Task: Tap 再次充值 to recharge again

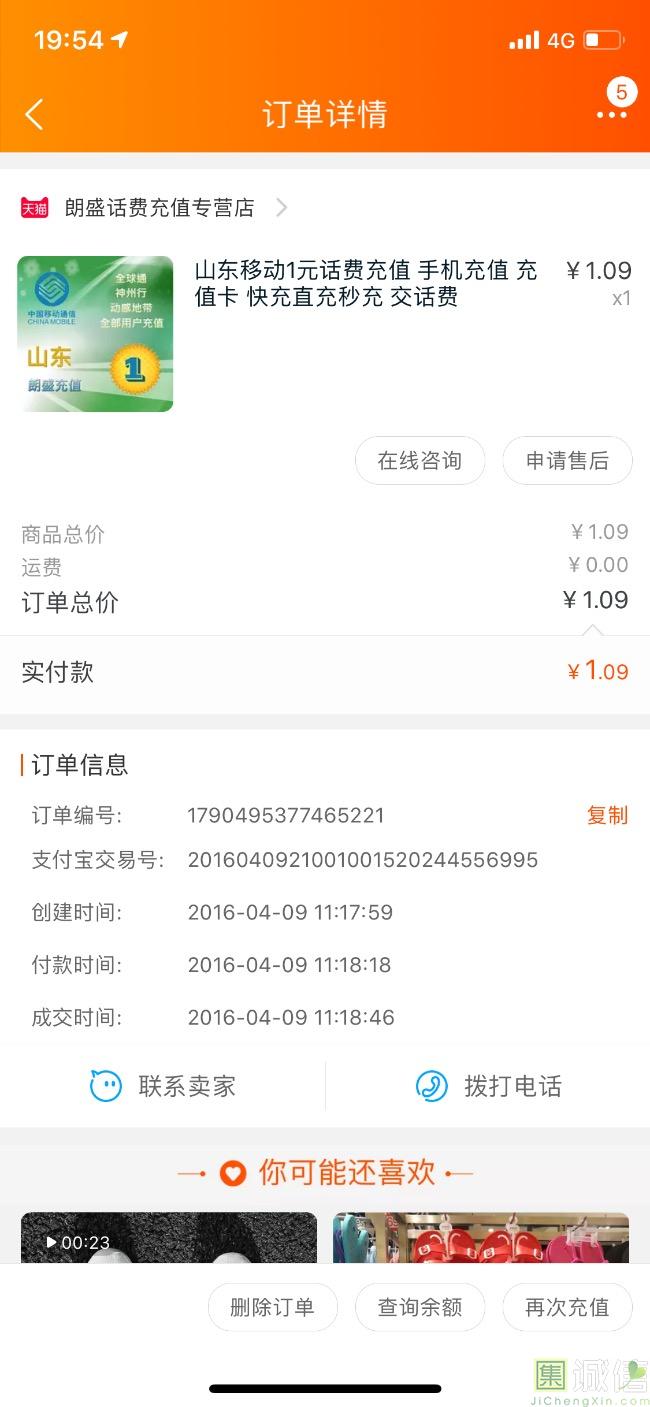Action: [x=567, y=1307]
